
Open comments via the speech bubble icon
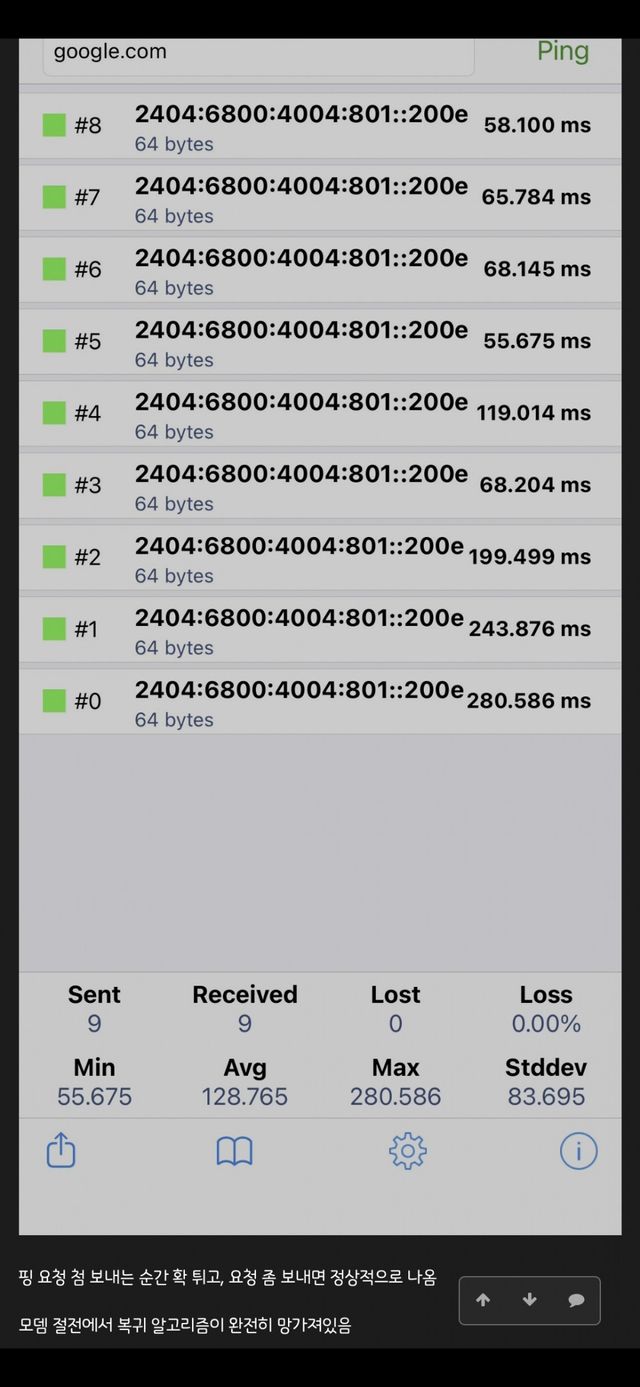click(x=576, y=1300)
